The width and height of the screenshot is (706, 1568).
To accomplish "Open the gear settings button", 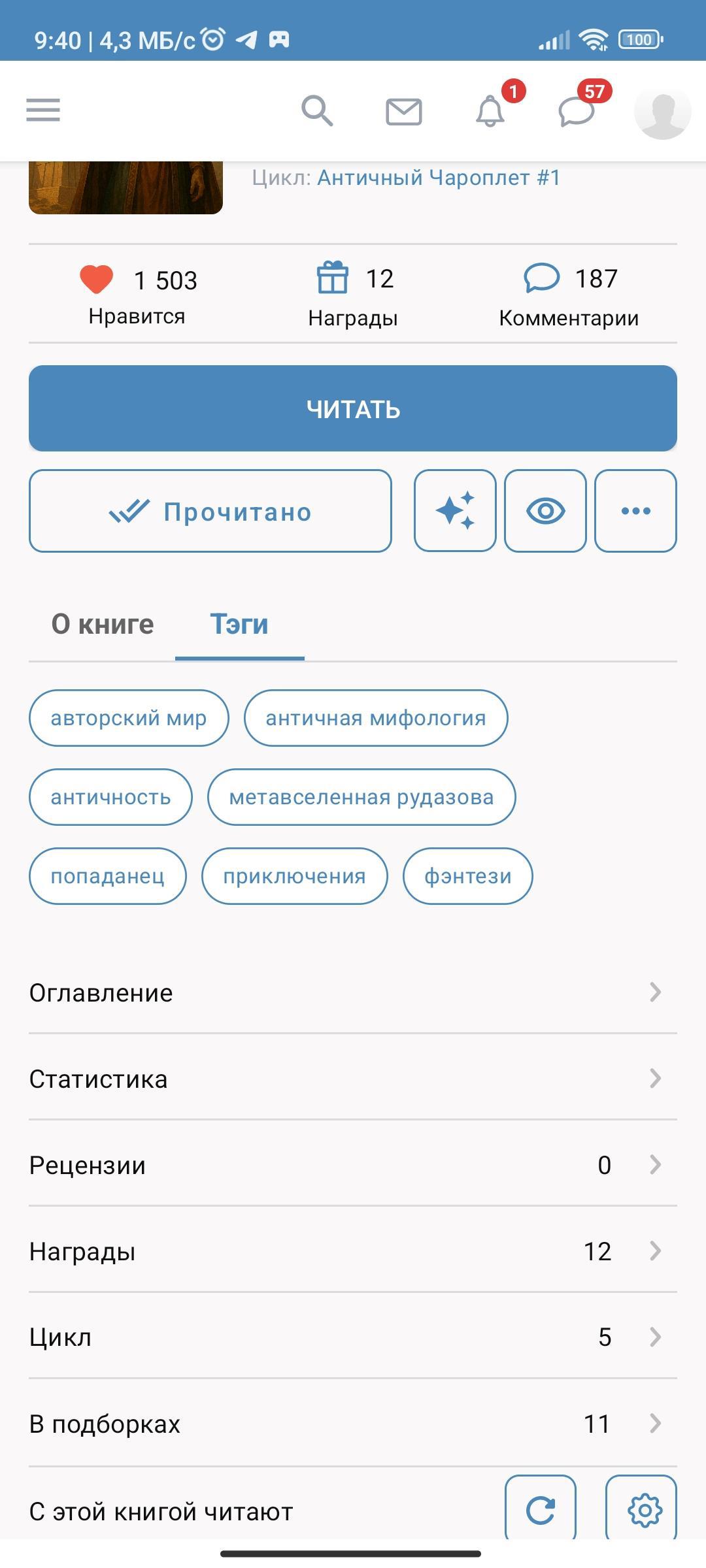I will [645, 1509].
